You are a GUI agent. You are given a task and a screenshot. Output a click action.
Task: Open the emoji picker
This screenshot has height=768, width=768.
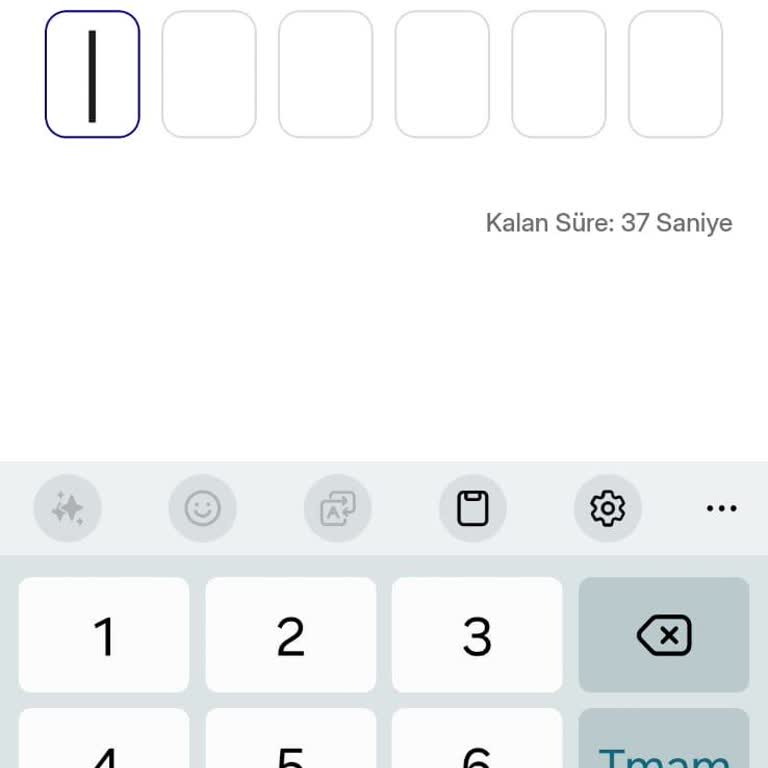(x=203, y=508)
